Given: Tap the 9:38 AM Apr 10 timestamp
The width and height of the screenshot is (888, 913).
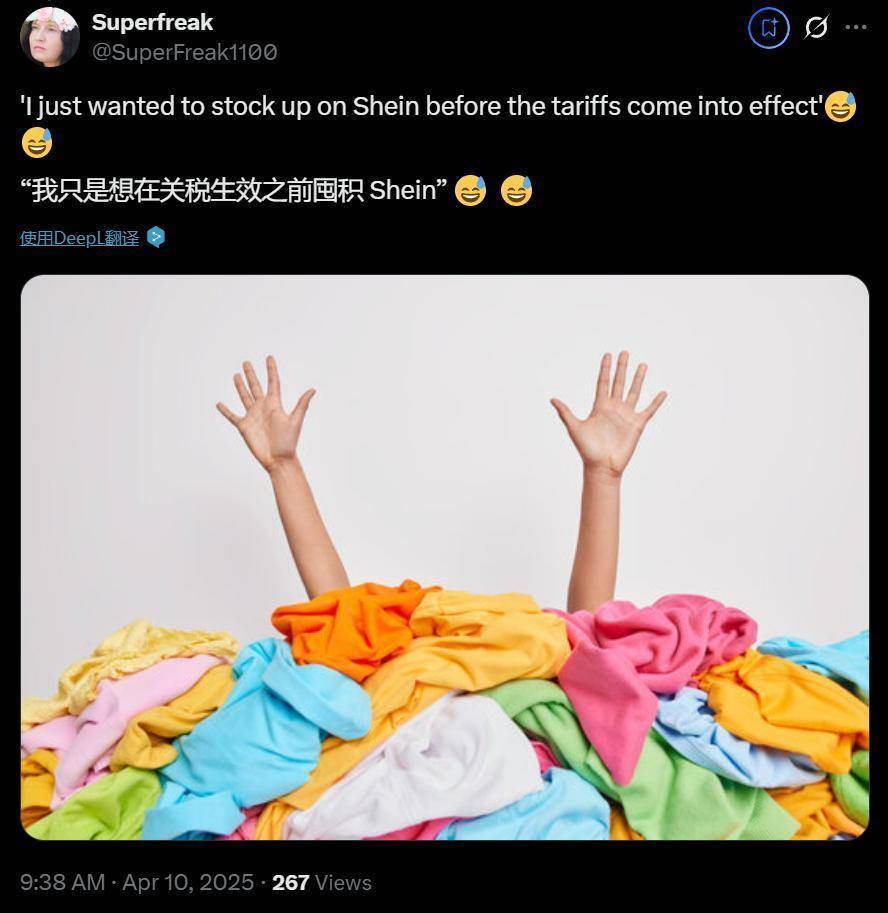Looking at the screenshot, I should [x=137, y=883].
